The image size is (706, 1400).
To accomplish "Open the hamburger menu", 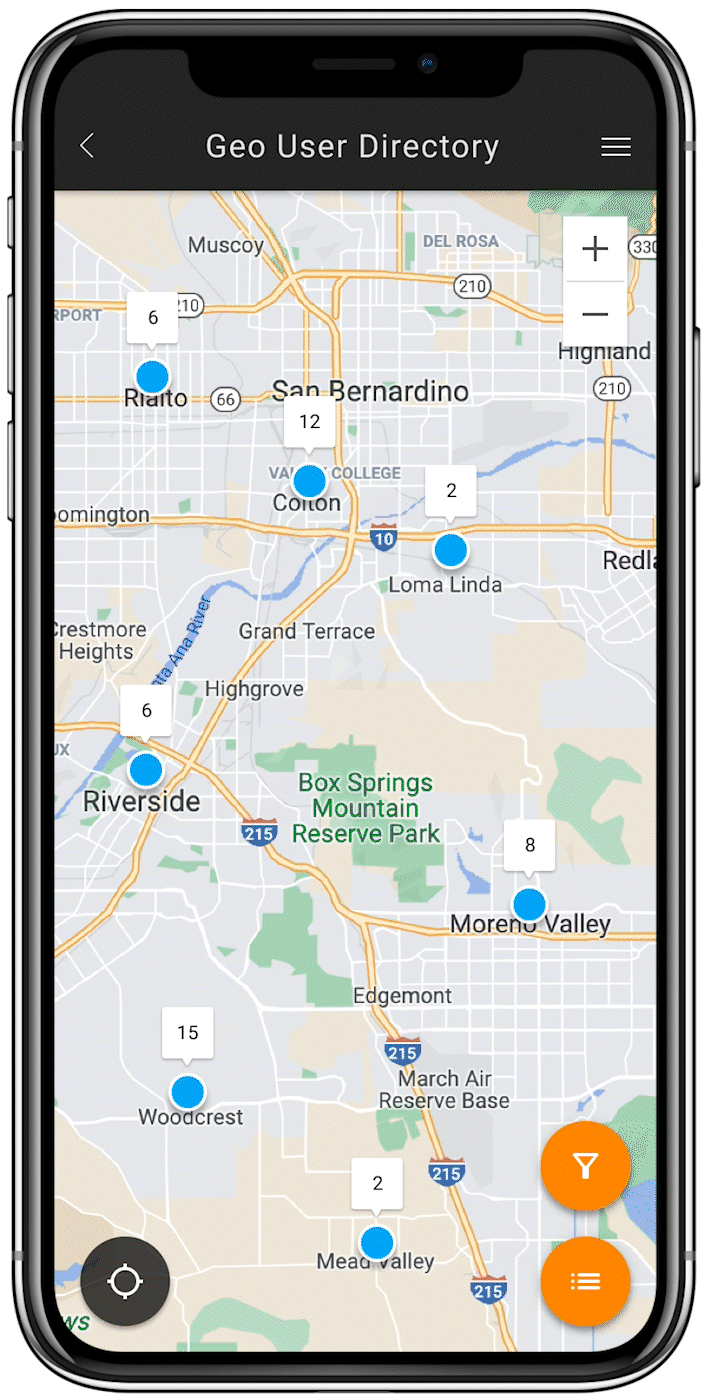I will pyautogui.click(x=615, y=147).
